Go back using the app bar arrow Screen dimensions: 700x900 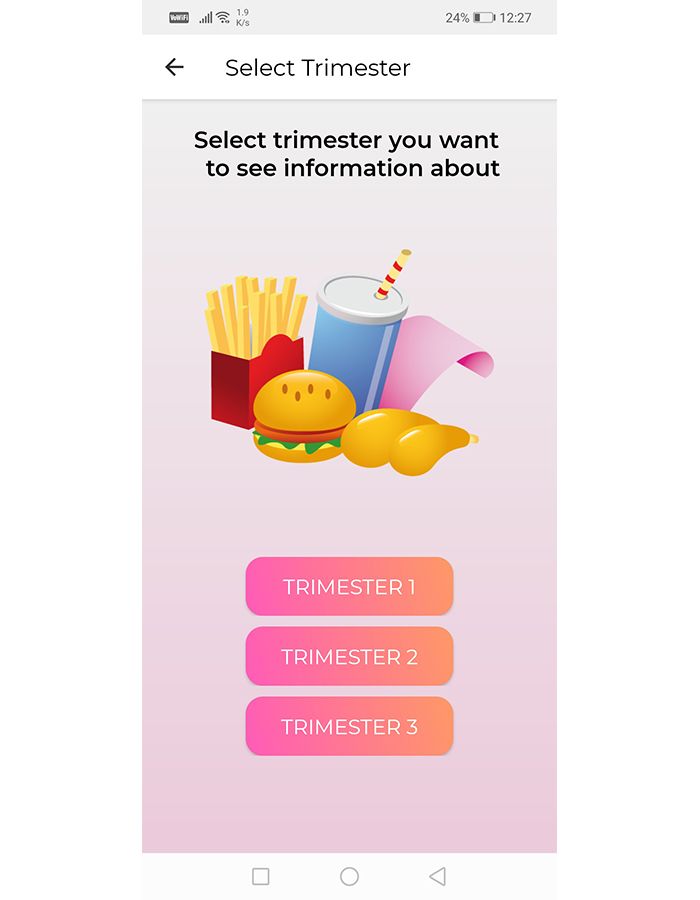(174, 67)
